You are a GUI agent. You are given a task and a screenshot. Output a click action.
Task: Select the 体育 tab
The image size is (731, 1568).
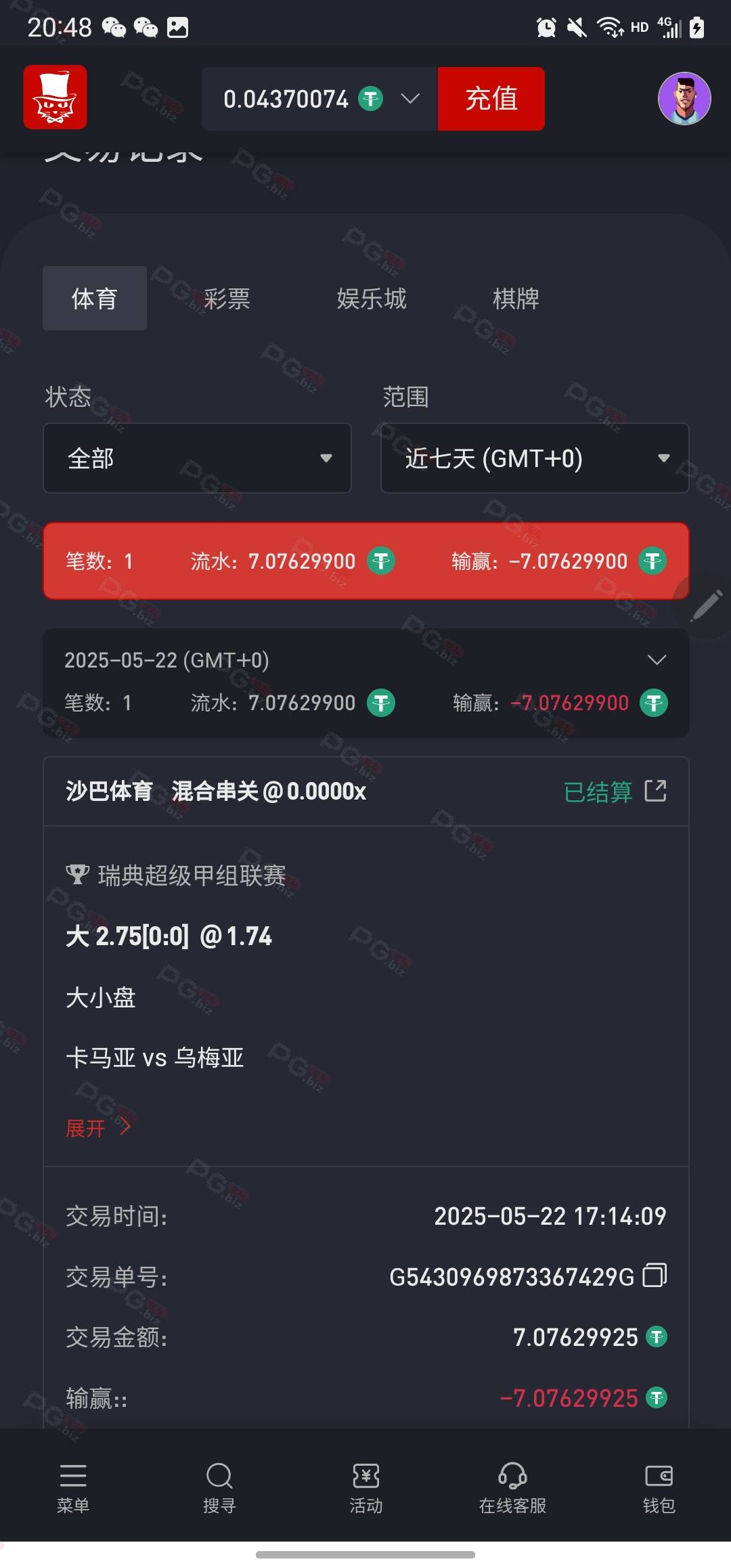point(95,299)
